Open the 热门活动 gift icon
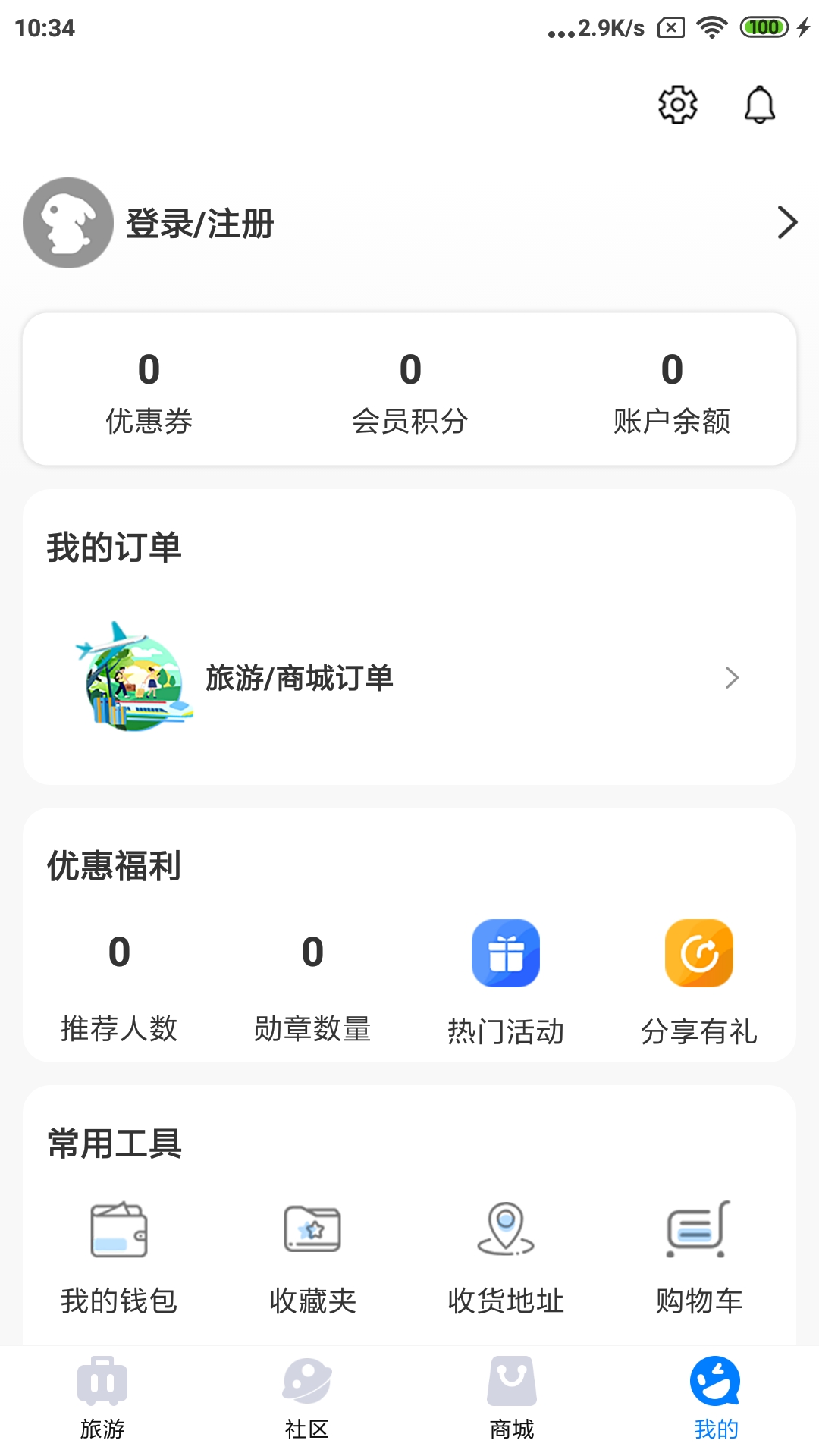The image size is (819, 1456). pos(507,953)
